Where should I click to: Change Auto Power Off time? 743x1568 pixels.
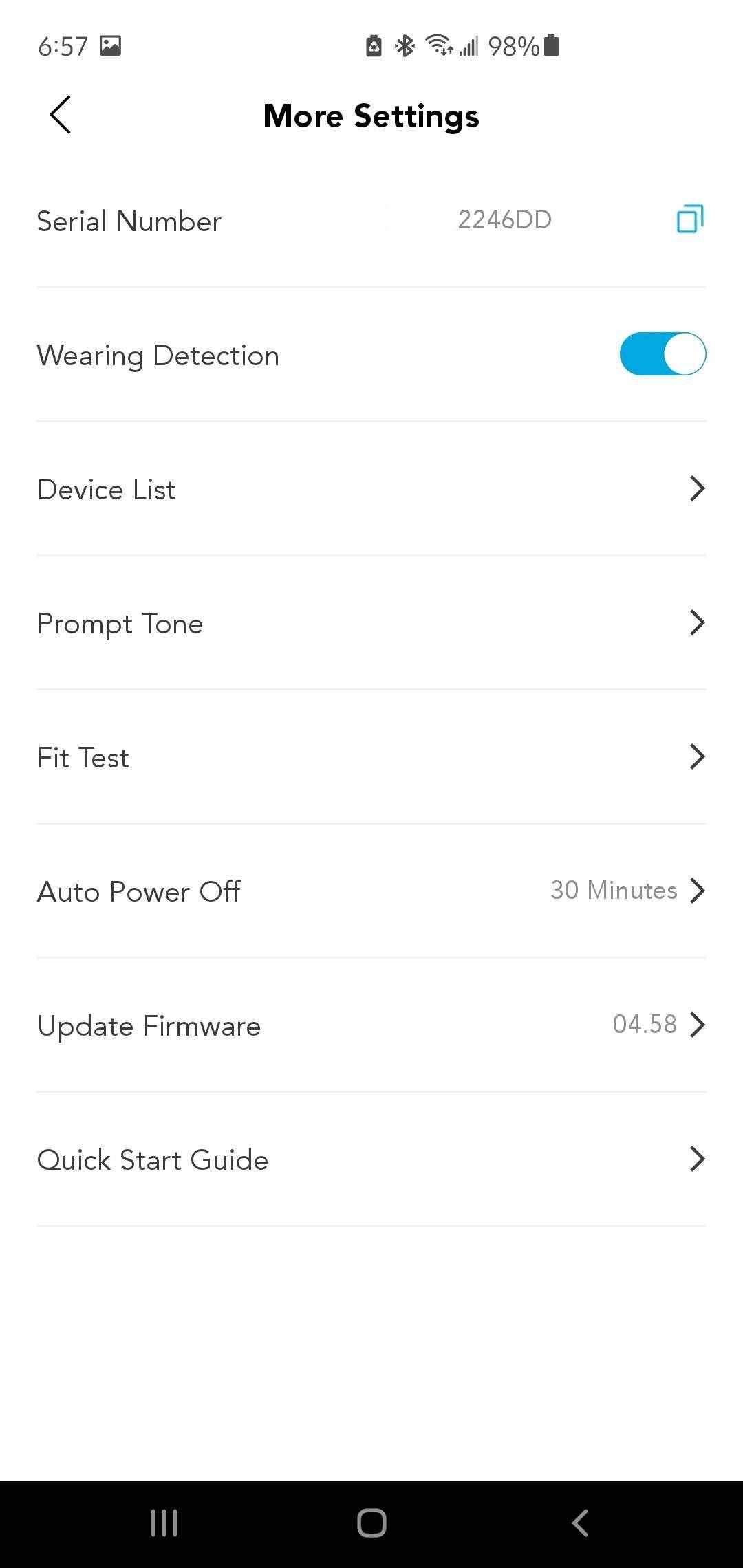tap(371, 891)
